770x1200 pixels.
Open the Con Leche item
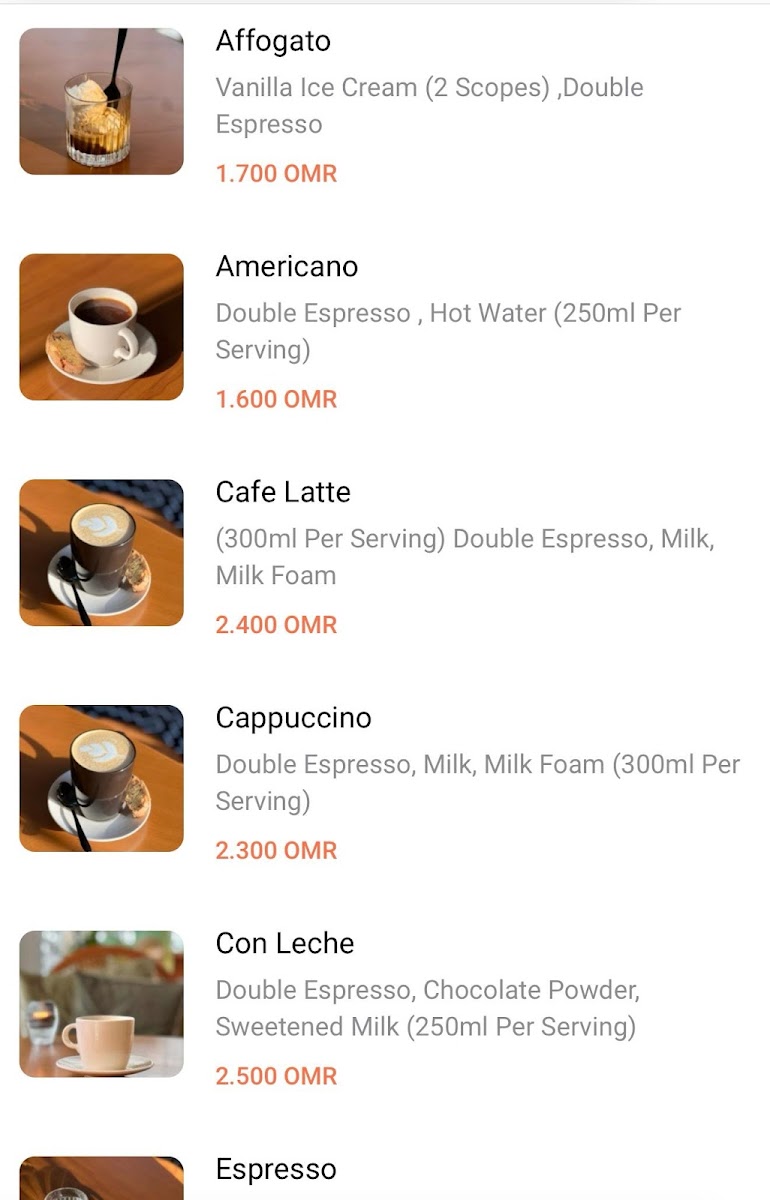285,944
